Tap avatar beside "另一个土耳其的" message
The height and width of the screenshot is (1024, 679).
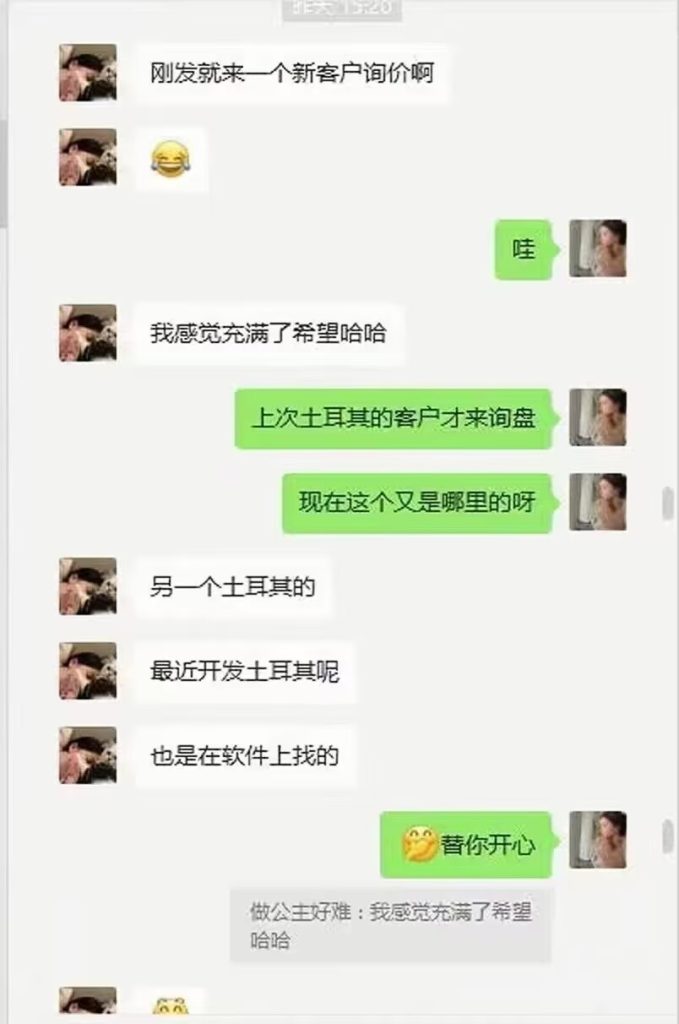pos(87,586)
